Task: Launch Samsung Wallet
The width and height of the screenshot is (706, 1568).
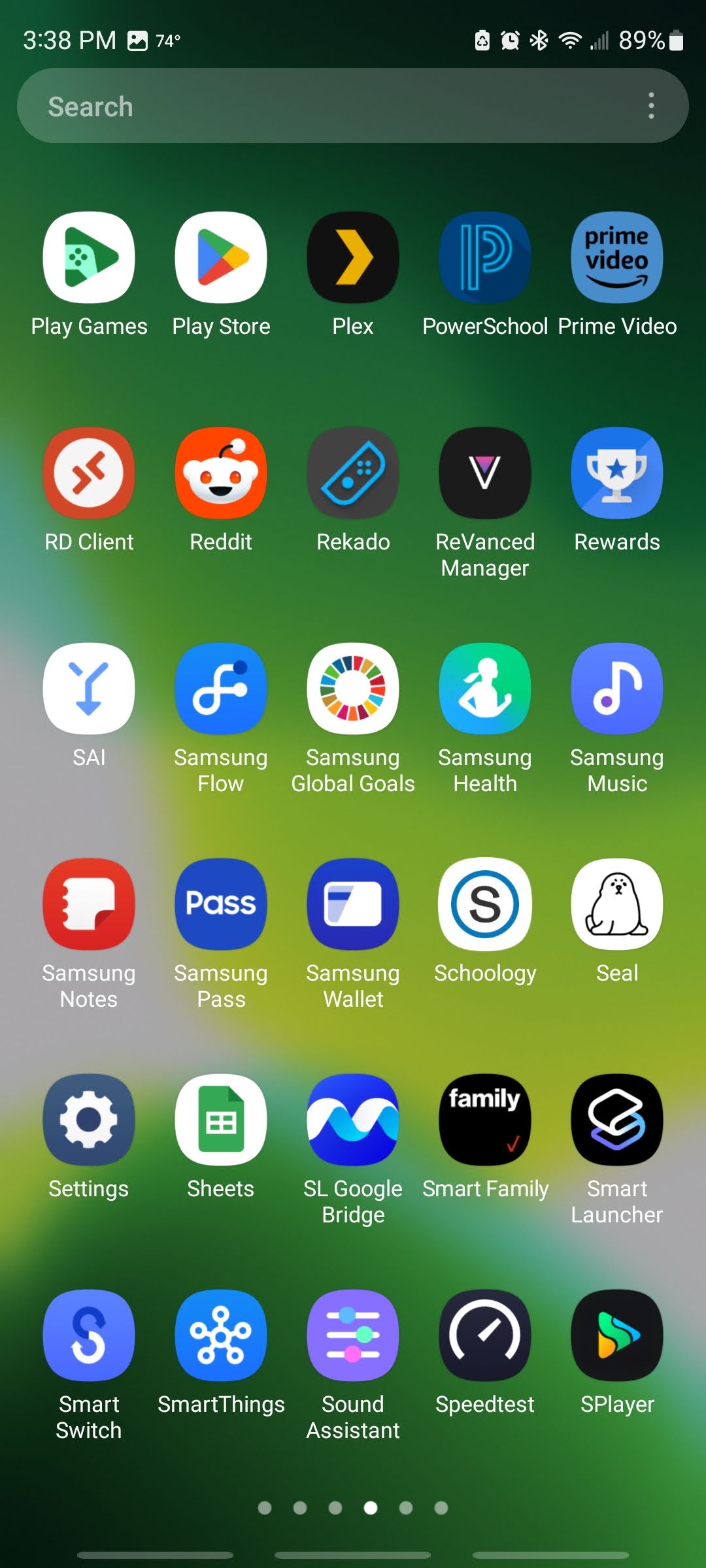Action: (x=353, y=905)
